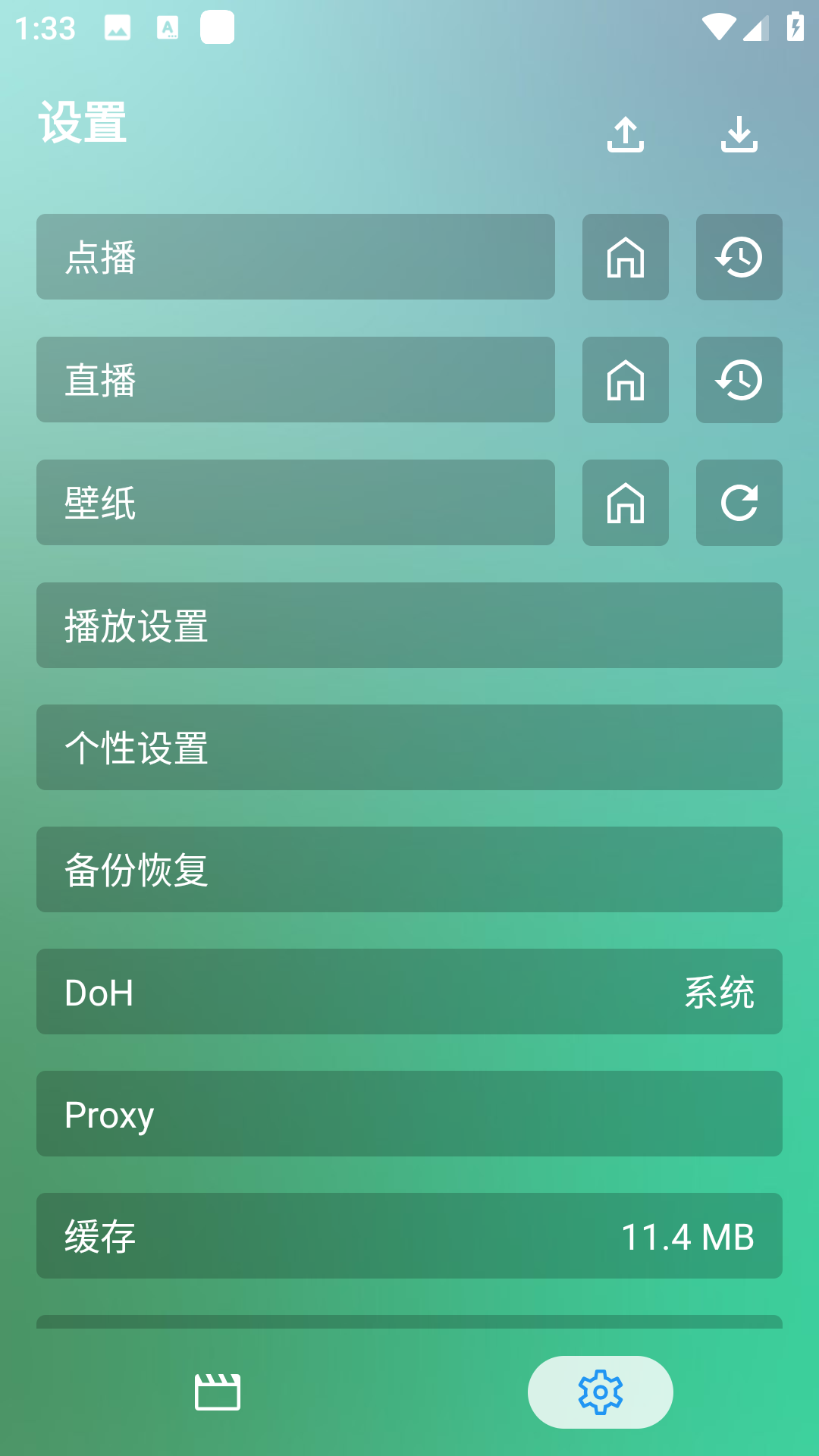This screenshot has width=819, height=1456.
Task: Click the history icon beside 点播
Action: 739,257
